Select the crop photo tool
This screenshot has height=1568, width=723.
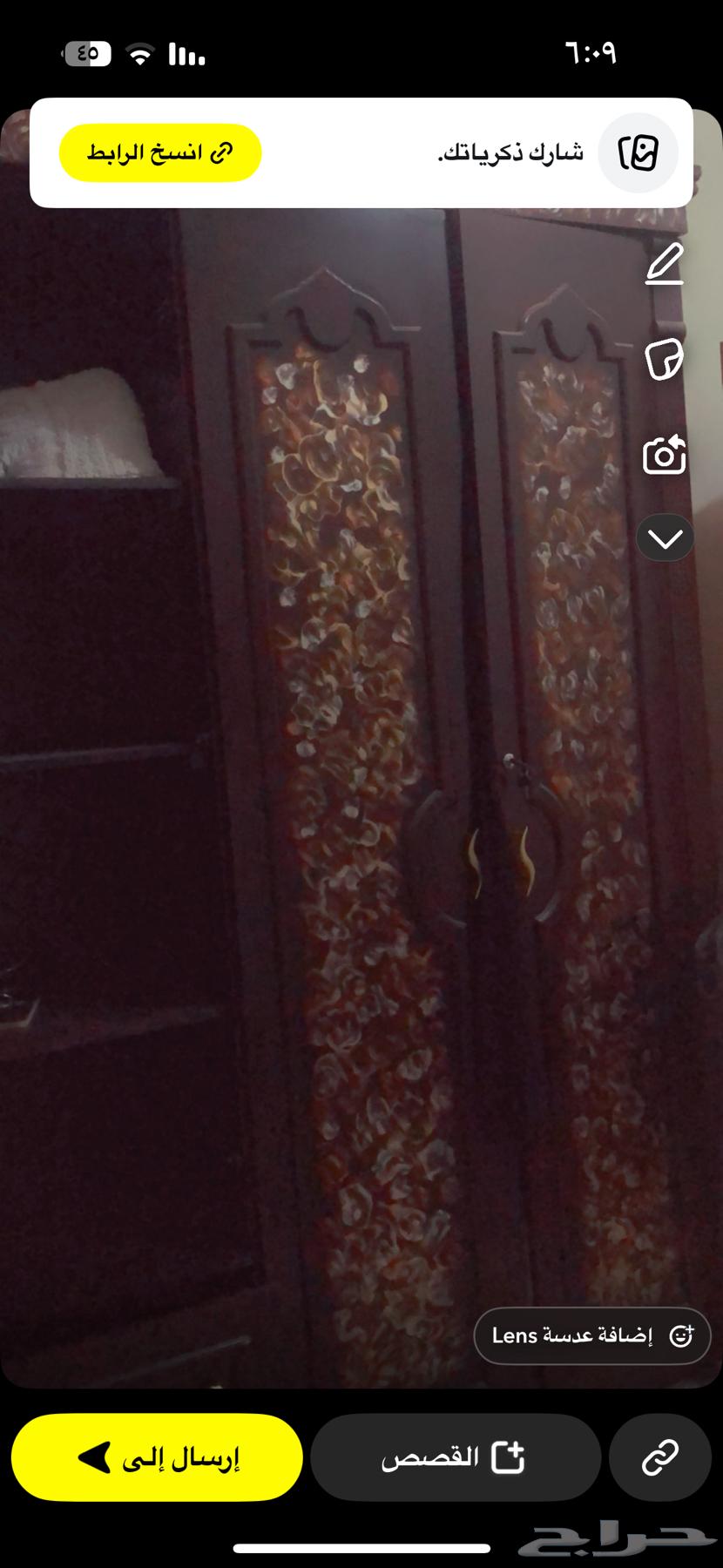pyautogui.click(x=666, y=453)
